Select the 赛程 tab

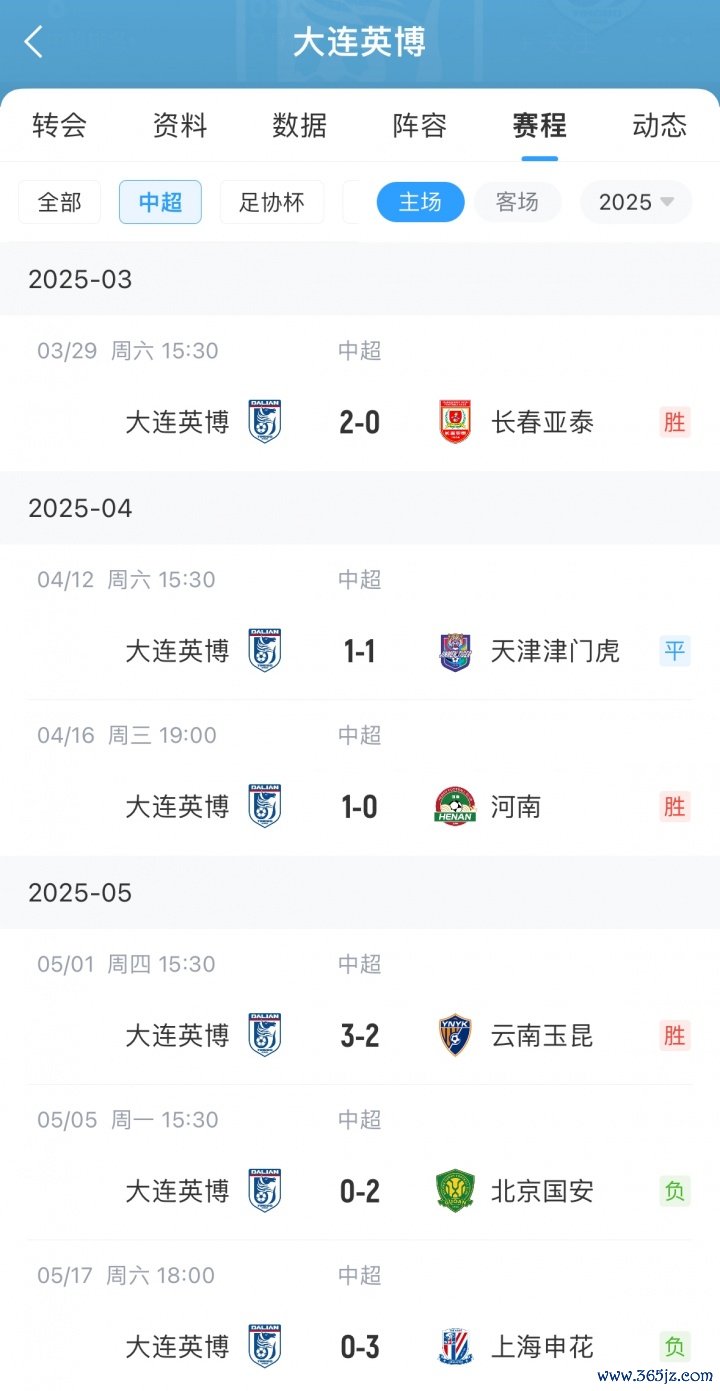[540, 126]
